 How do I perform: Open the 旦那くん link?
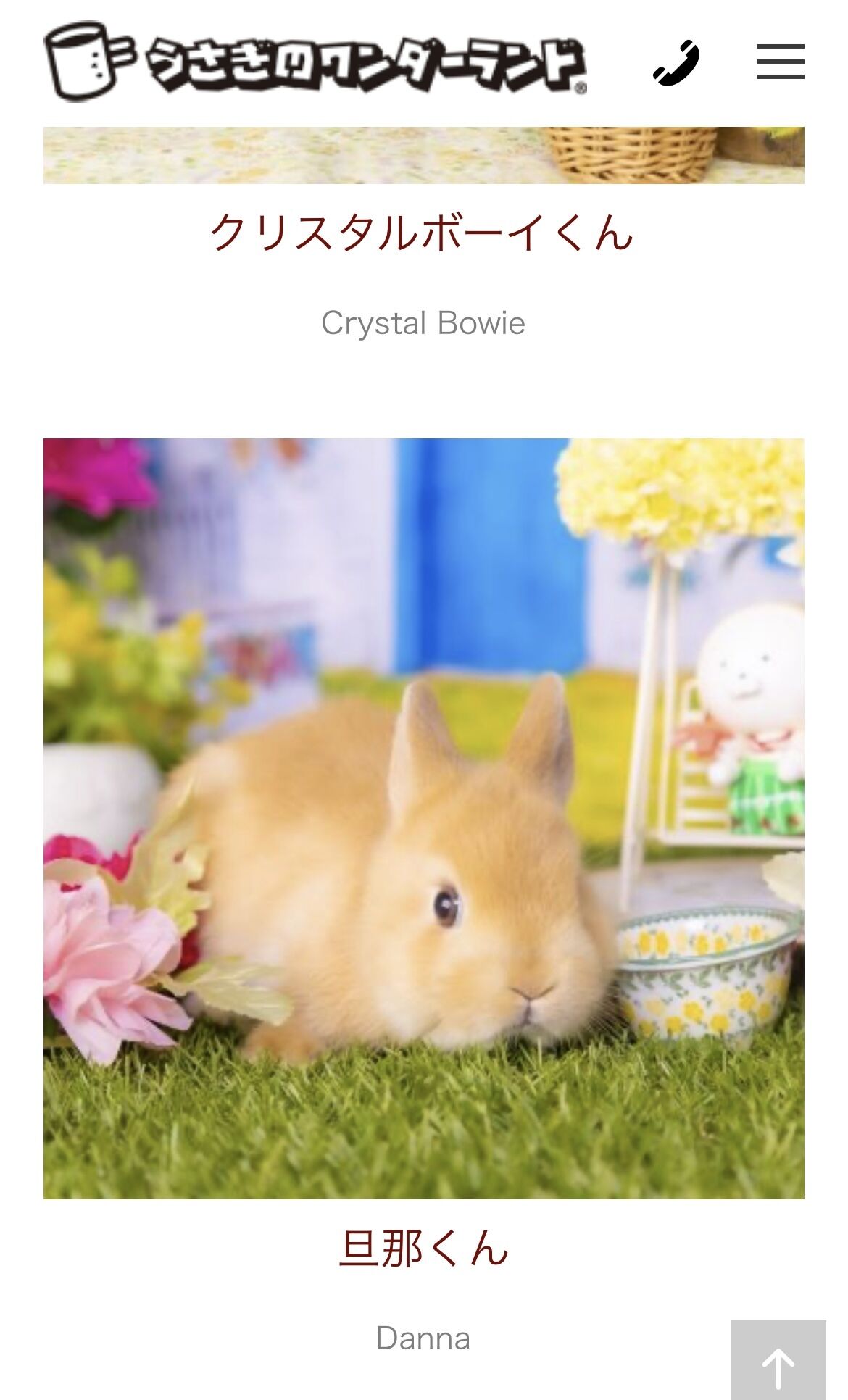pos(423,1248)
